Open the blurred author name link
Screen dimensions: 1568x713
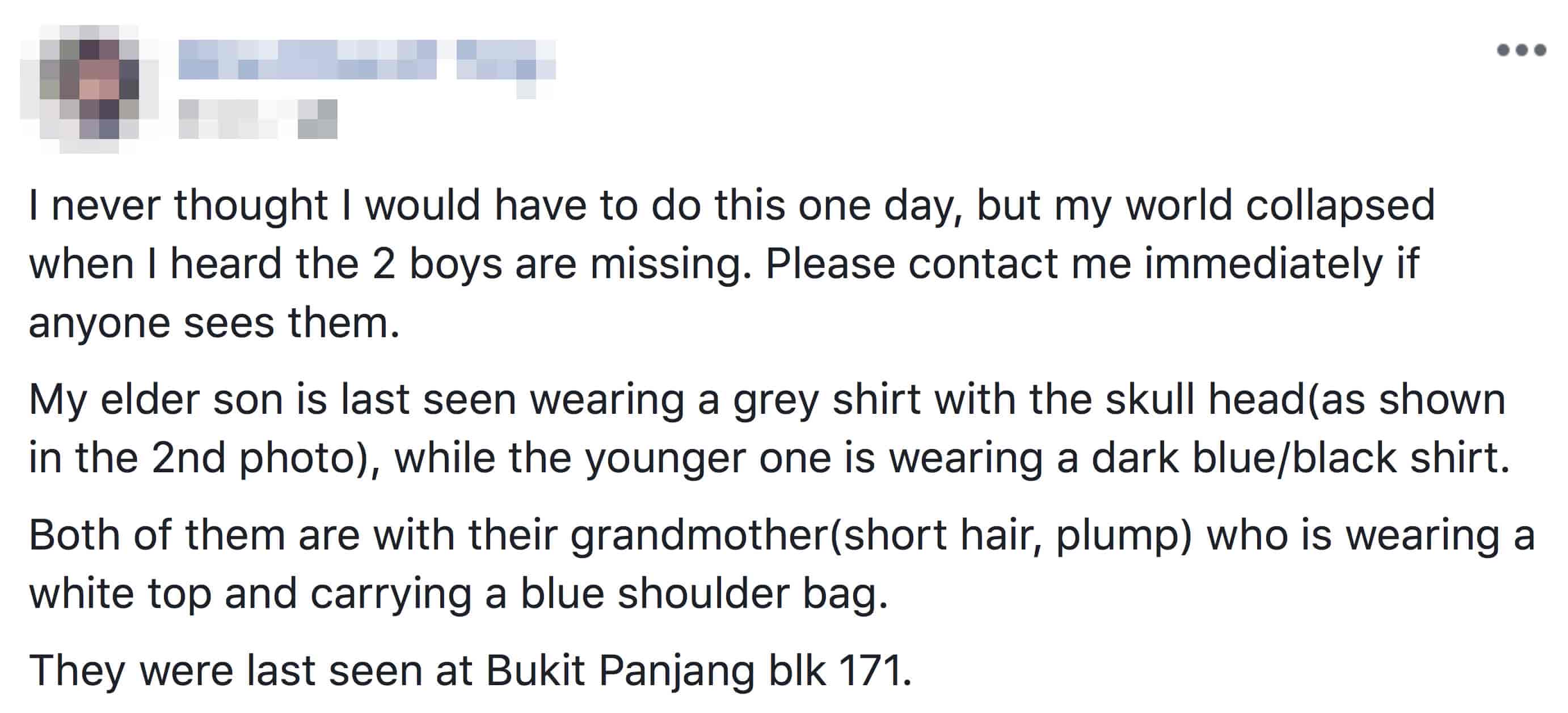click(x=365, y=60)
